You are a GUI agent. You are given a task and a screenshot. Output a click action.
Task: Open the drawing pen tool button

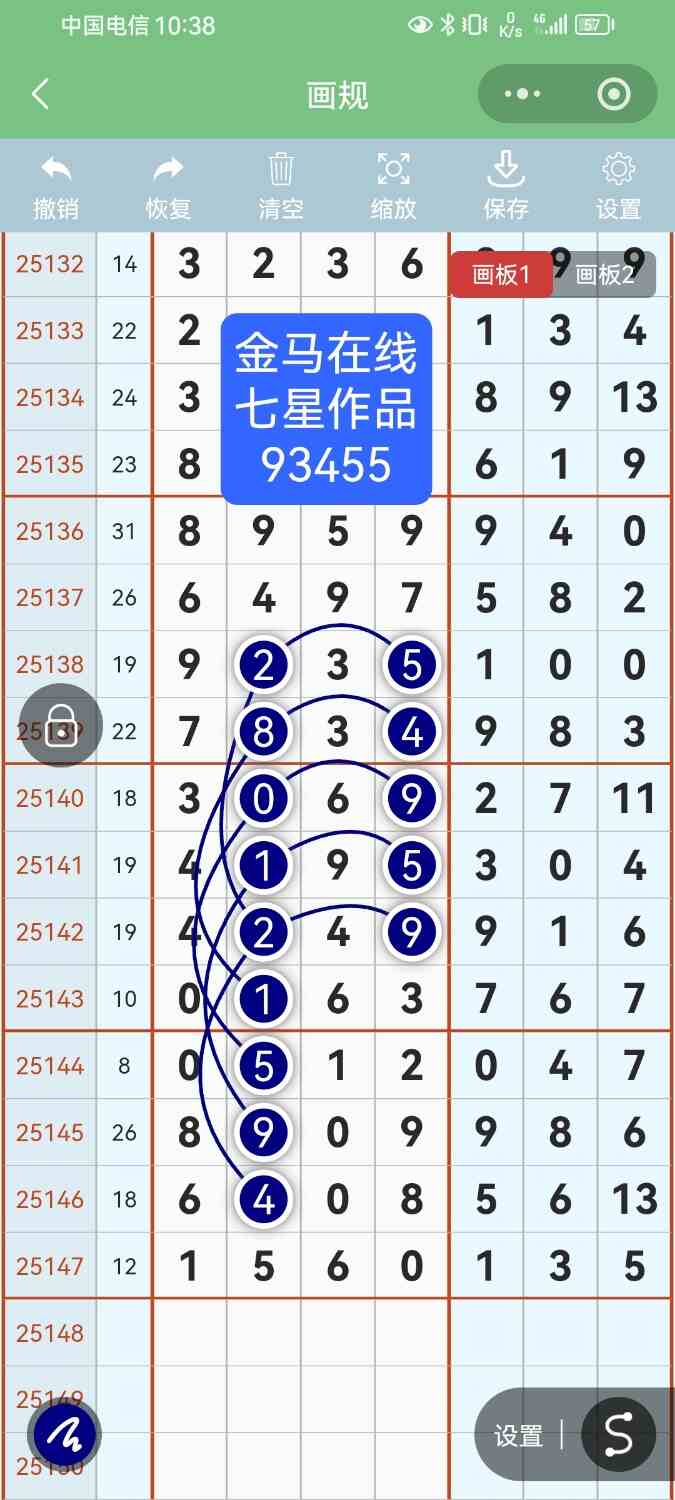click(x=65, y=1436)
